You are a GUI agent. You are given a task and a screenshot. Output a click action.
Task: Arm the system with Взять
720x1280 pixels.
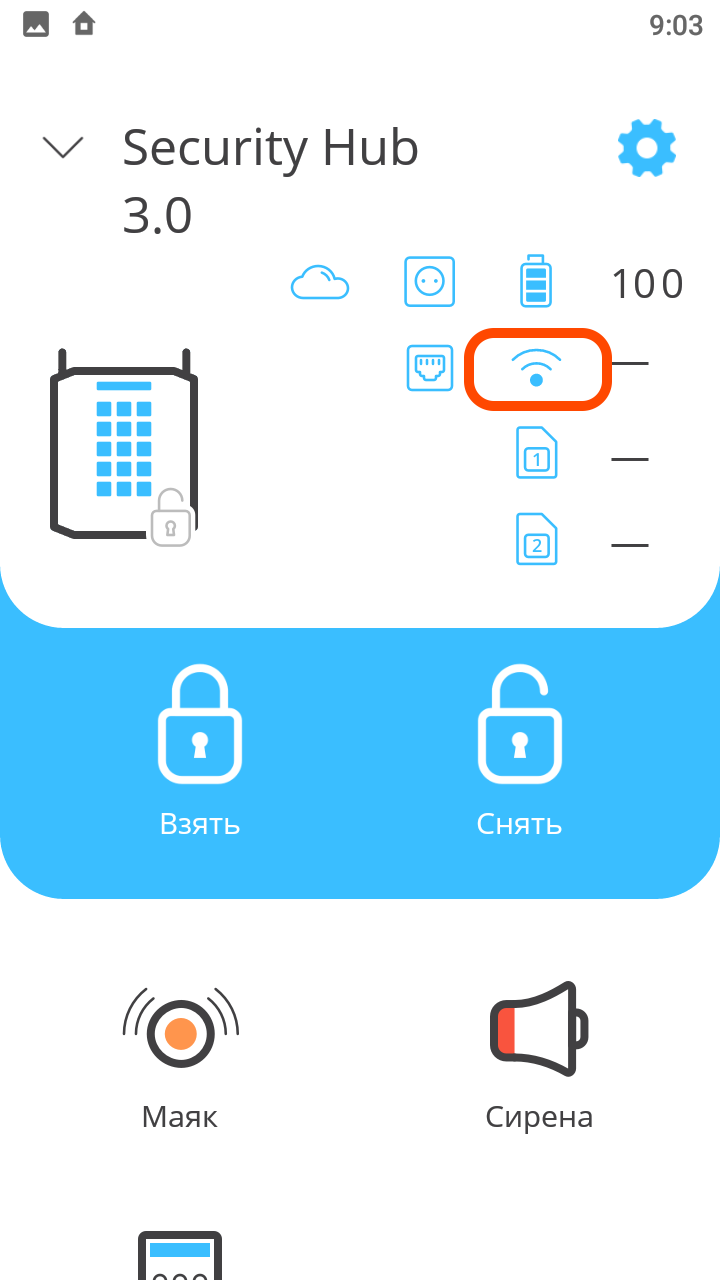(200, 750)
